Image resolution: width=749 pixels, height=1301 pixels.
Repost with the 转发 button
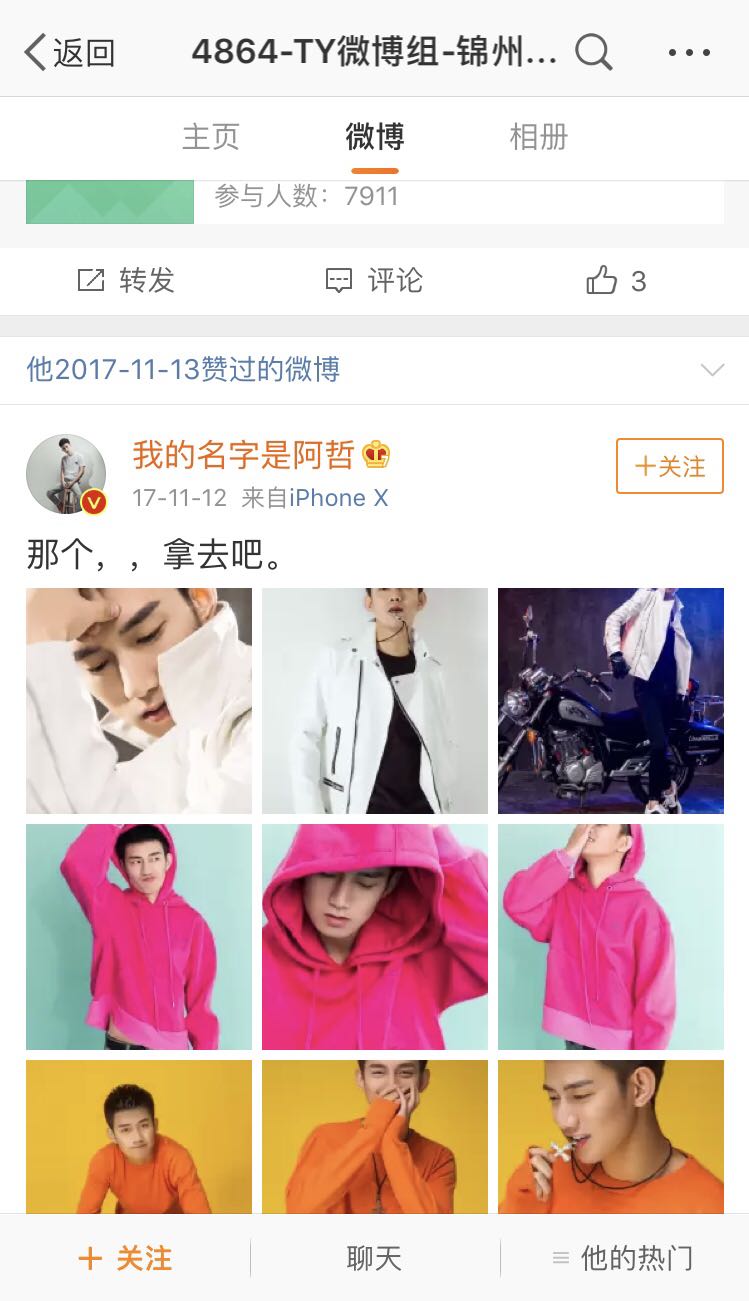coord(126,281)
